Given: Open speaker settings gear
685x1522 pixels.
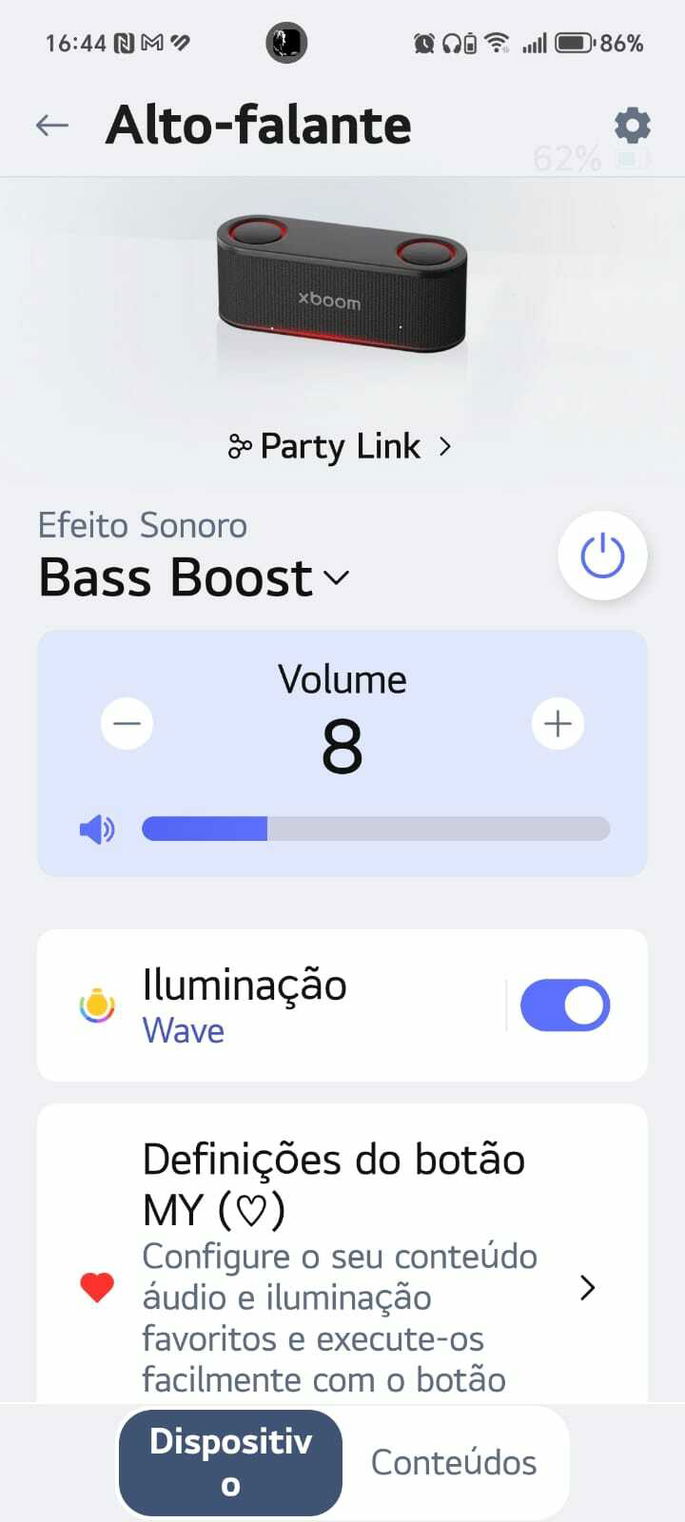Looking at the screenshot, I should [631, 126].
